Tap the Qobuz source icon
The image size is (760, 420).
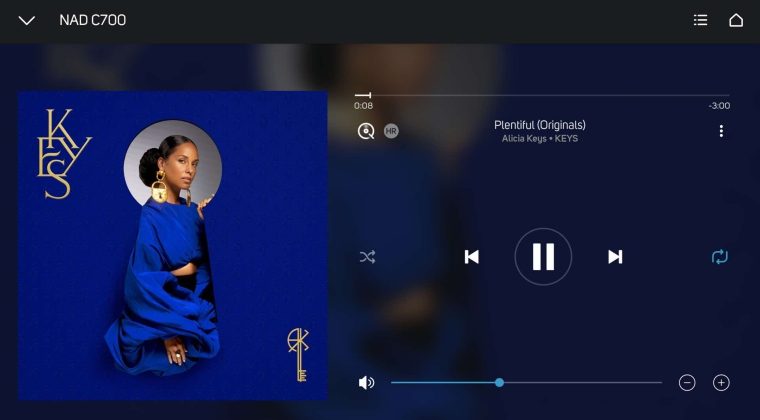click(366, 131)
